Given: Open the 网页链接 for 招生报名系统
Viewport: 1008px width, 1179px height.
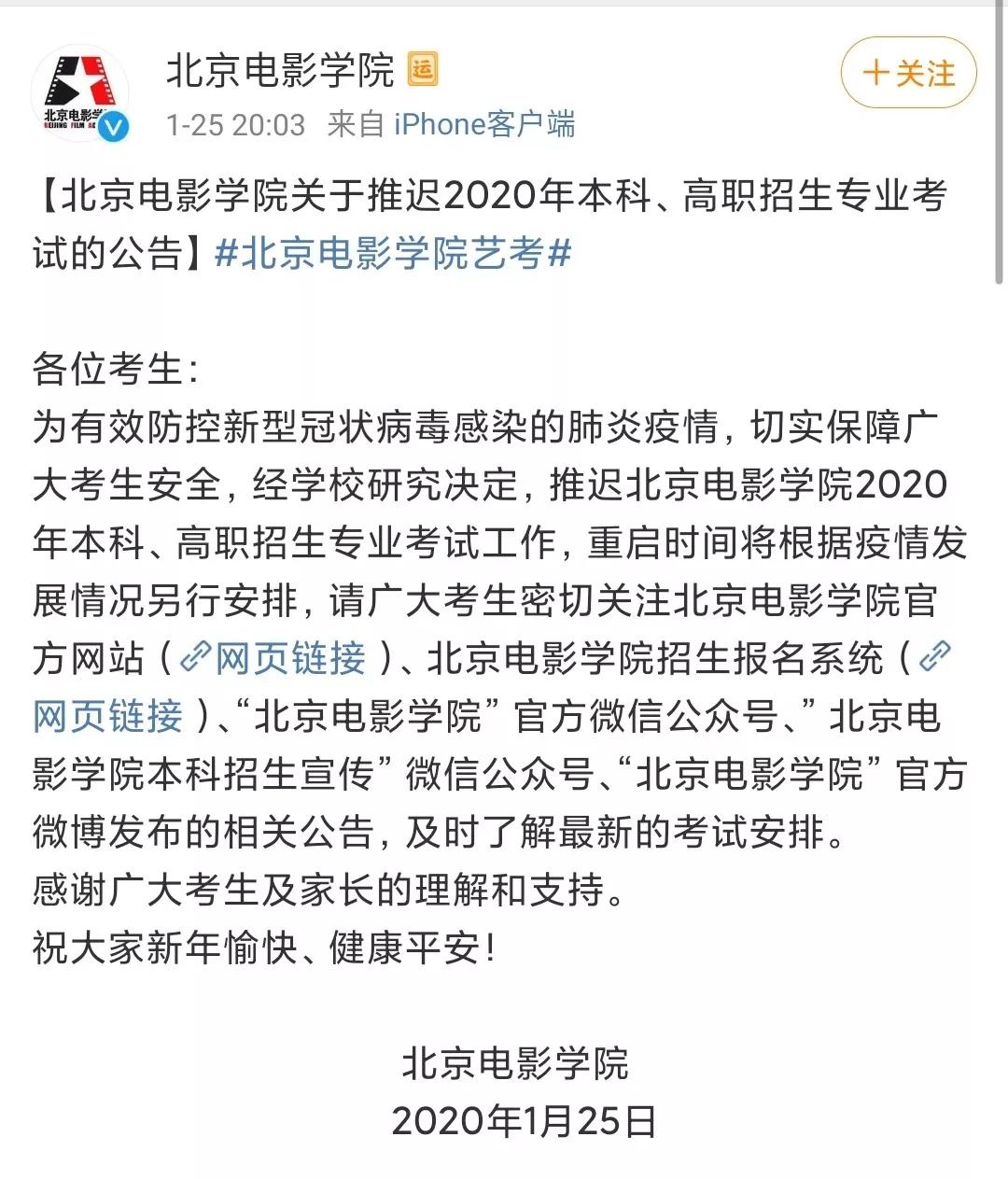Looking at the screenshot, I should (x=107, y=716).
